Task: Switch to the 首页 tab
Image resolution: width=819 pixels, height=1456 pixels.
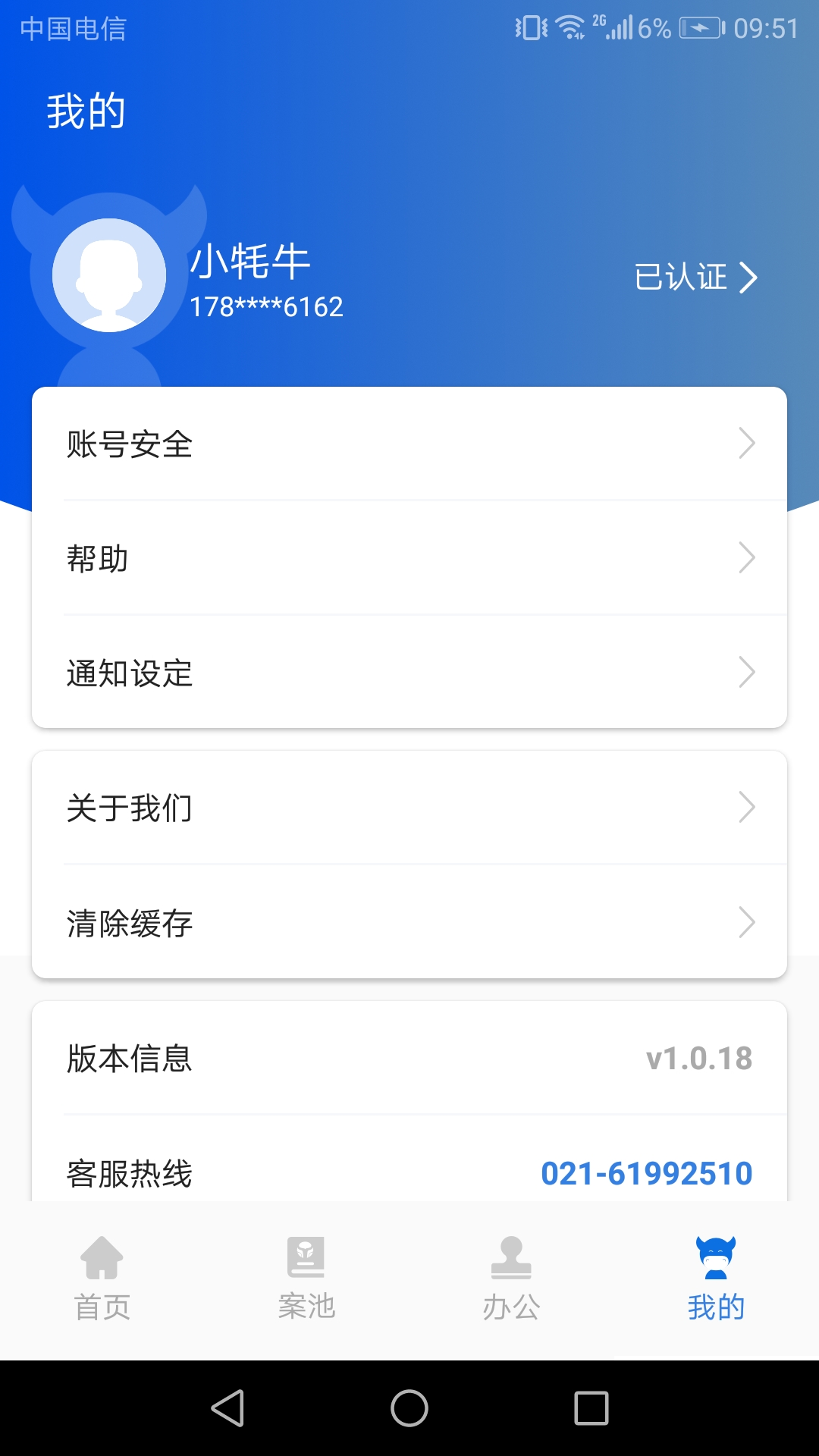Action: click(x=102, y=1282)
